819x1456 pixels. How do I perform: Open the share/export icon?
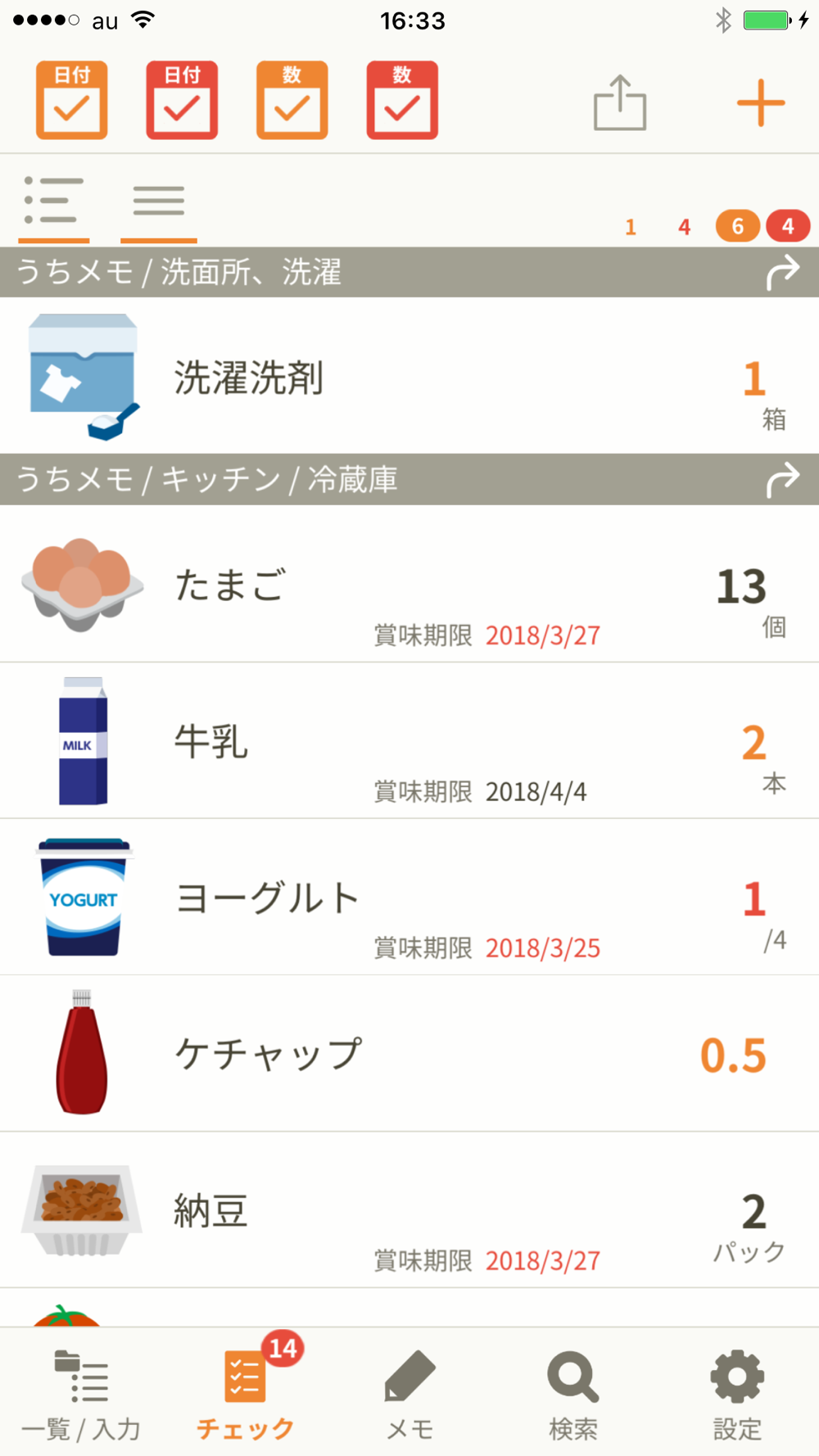click(x=620, y=102)
